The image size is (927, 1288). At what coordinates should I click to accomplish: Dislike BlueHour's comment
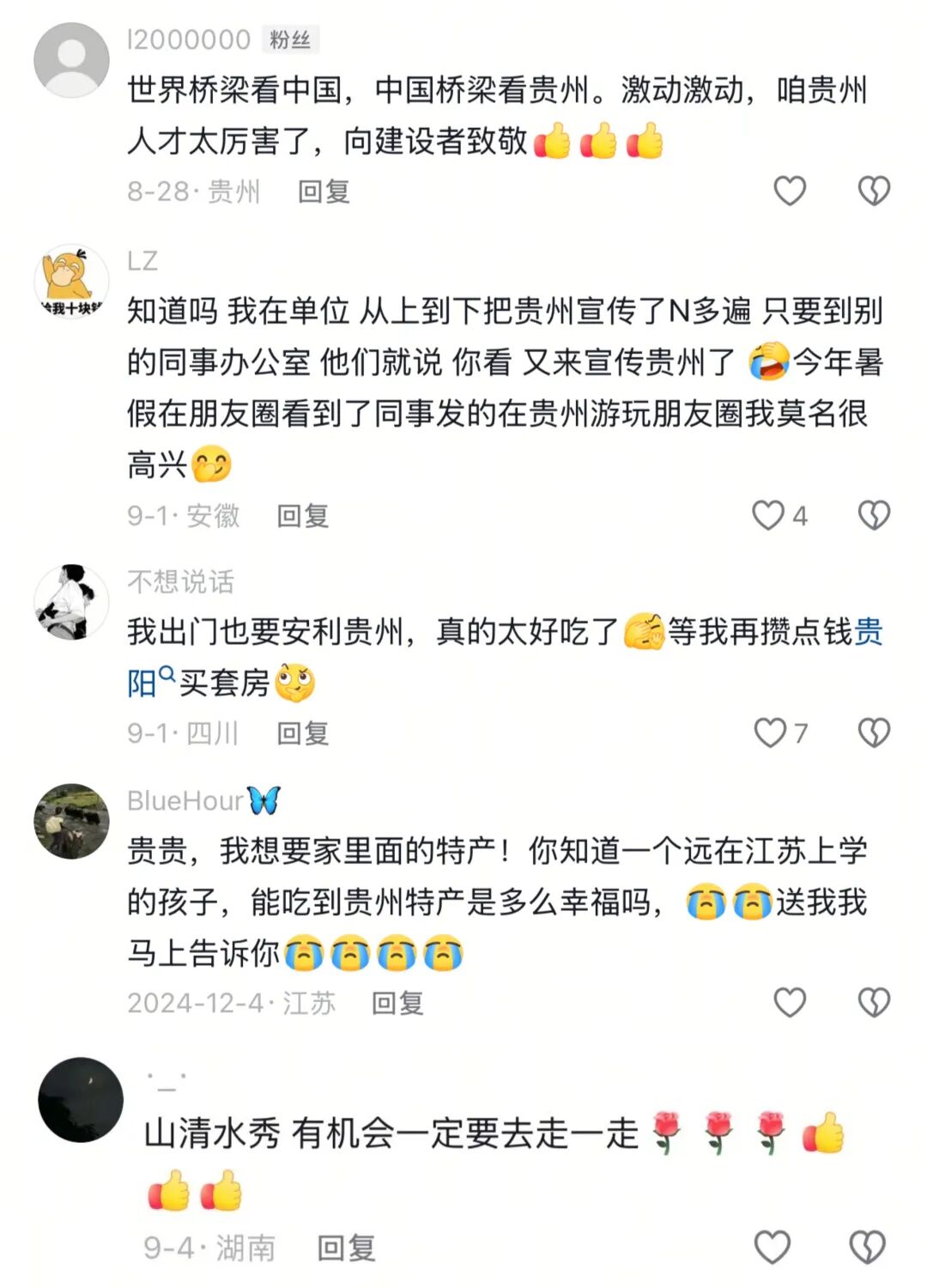point(874,1002)
